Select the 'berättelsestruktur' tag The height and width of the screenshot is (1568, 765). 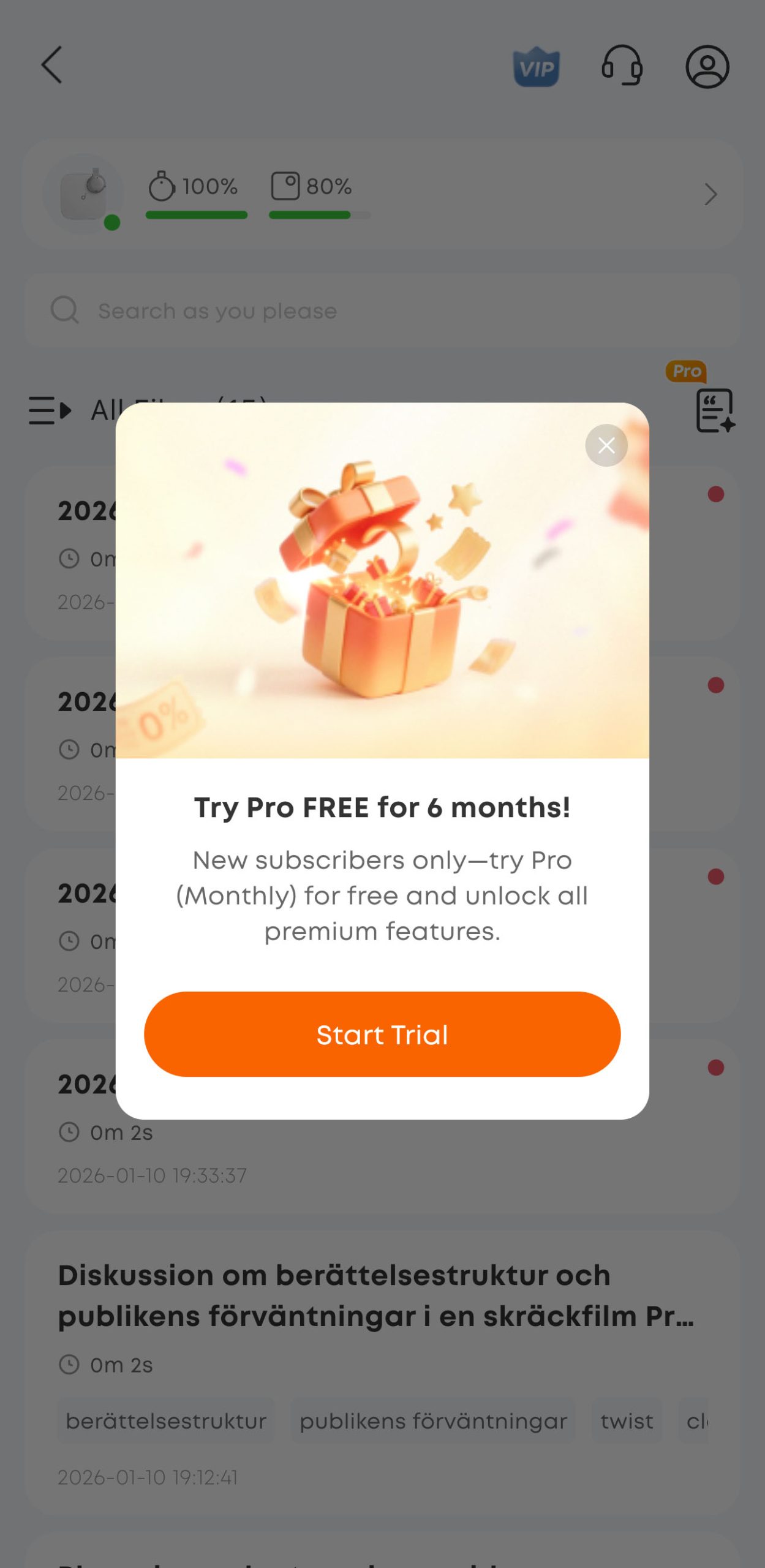point(166,1421)
